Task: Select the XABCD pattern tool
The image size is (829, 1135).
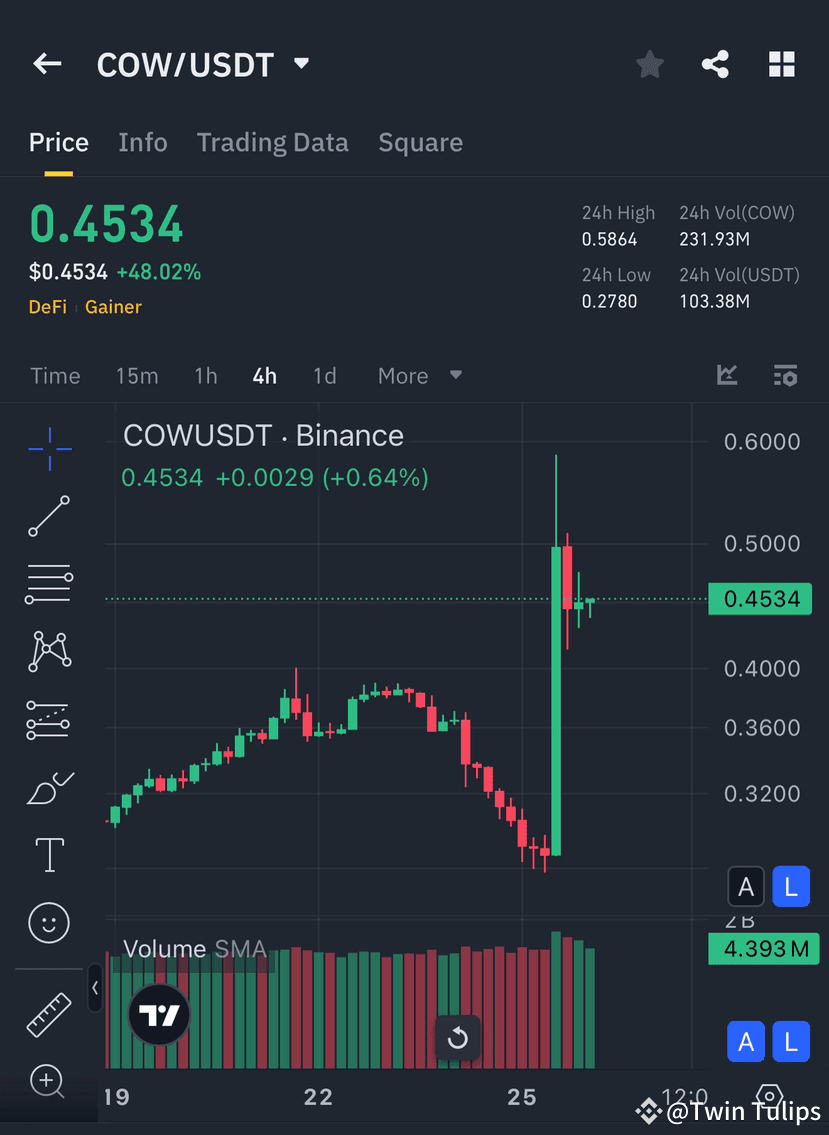Action: pyautogui.click(x=47, y=651)
